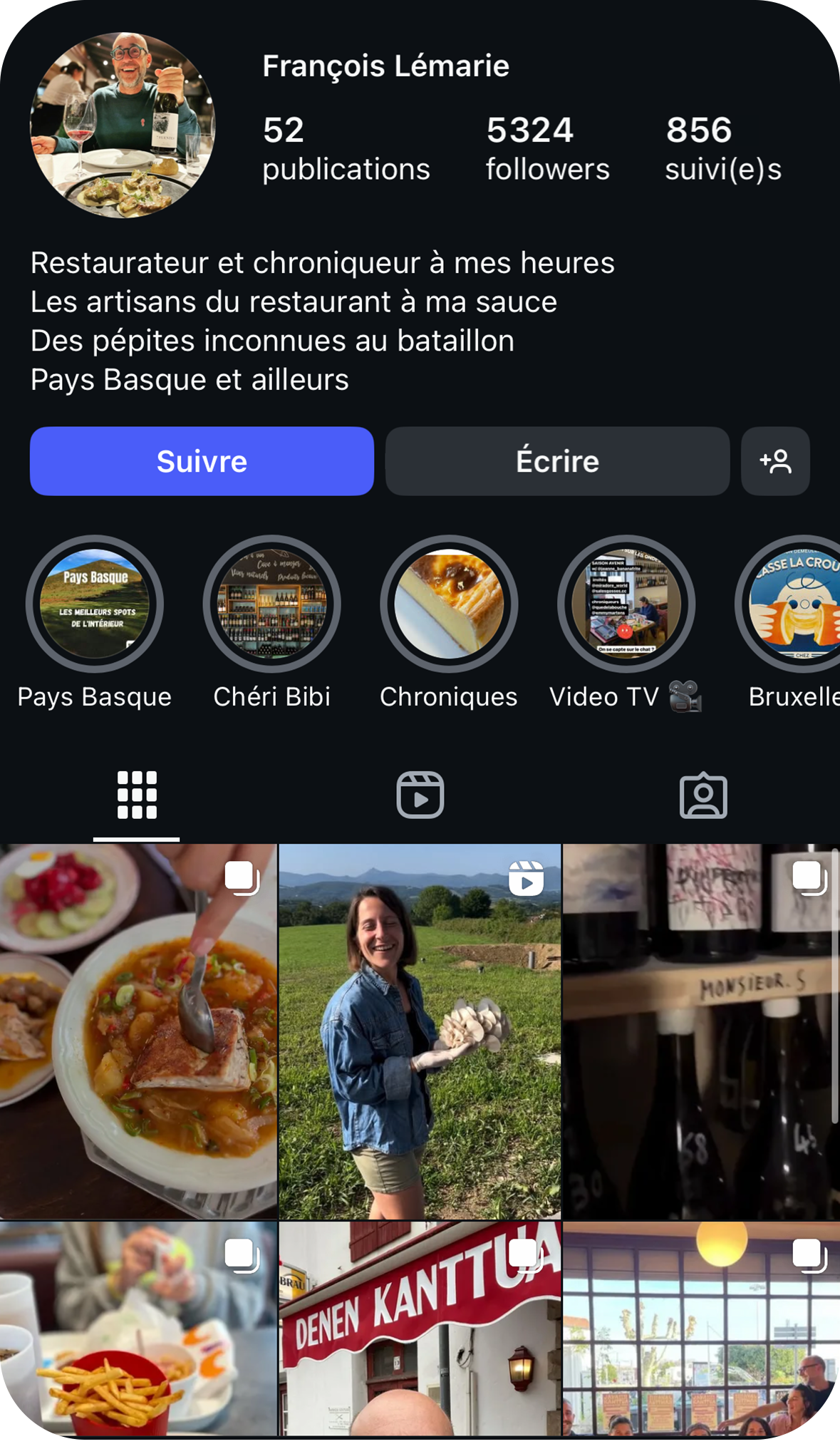Open the Pays Basque story highlight
Viewport: 840px width, 1444px height.
[95, 604]
